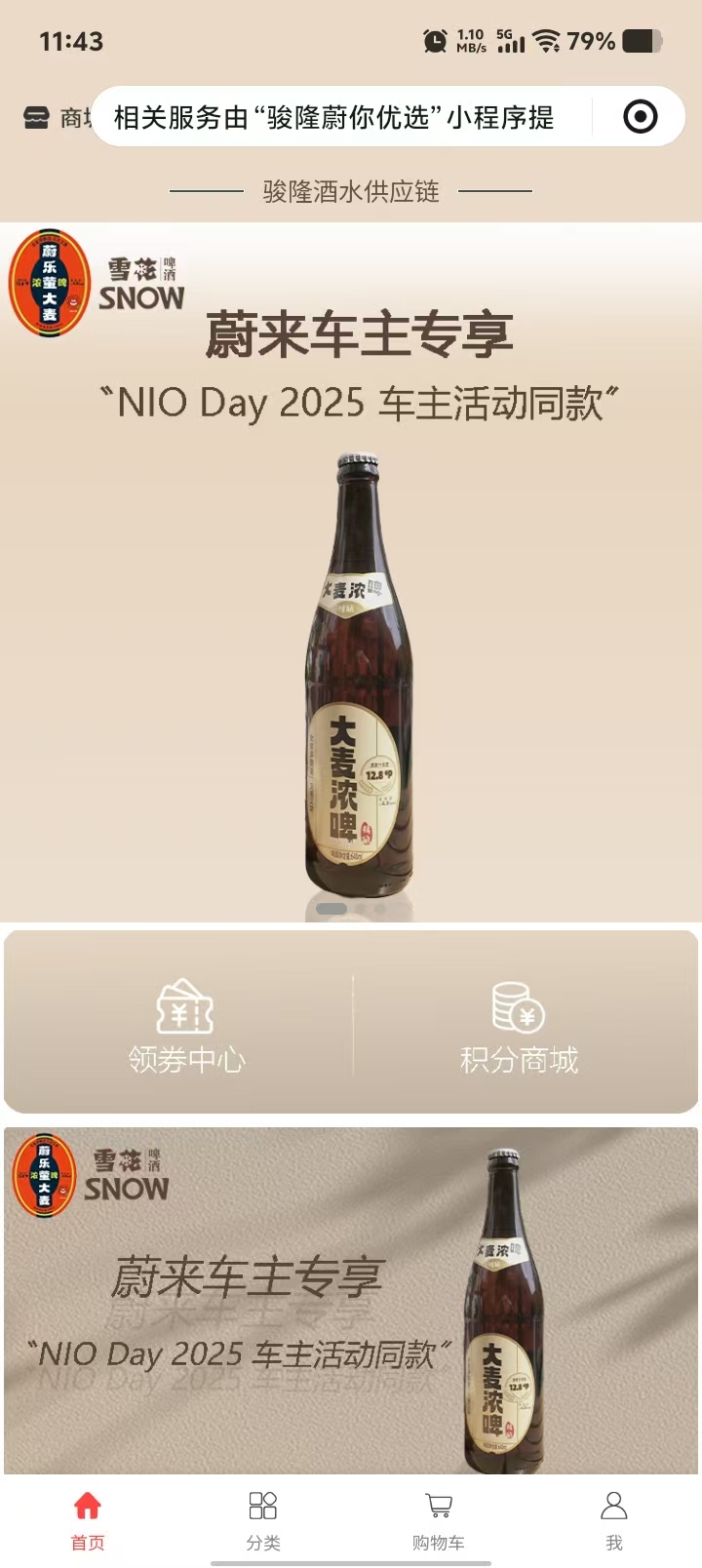The height and width of the screenshot is (1568, 702).
Task: Switch to the 分类 tab
Action: pos(263,1519)
